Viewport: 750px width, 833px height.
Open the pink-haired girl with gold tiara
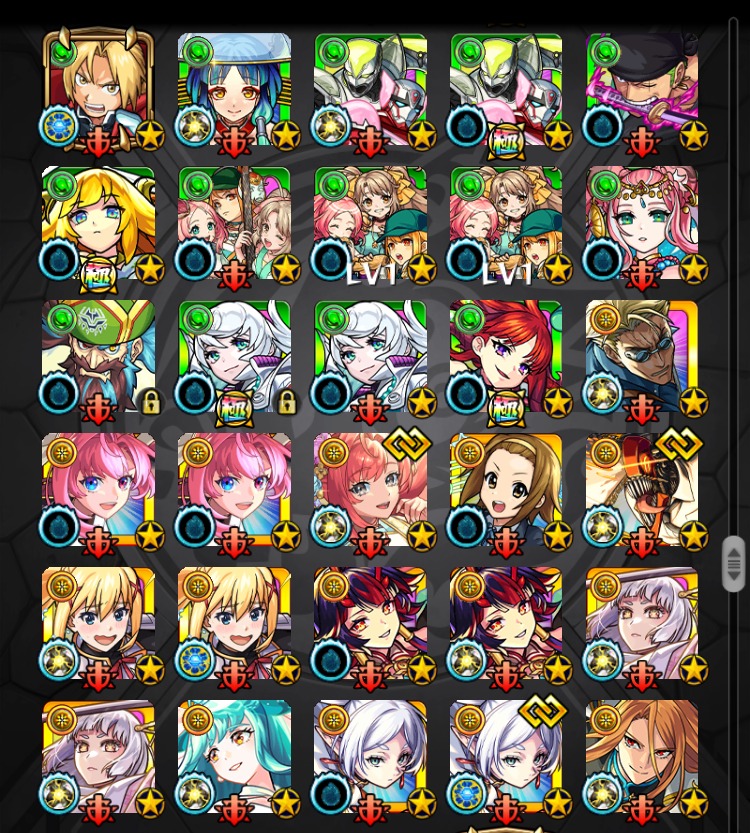642,224
